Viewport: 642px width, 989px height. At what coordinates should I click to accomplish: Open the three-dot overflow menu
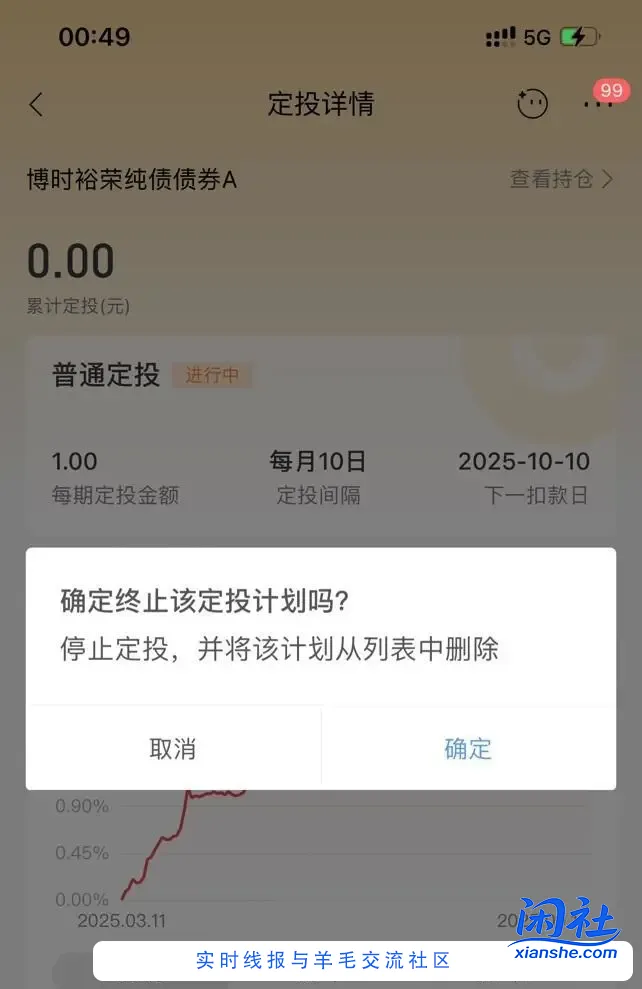click(x=598, y=105)
